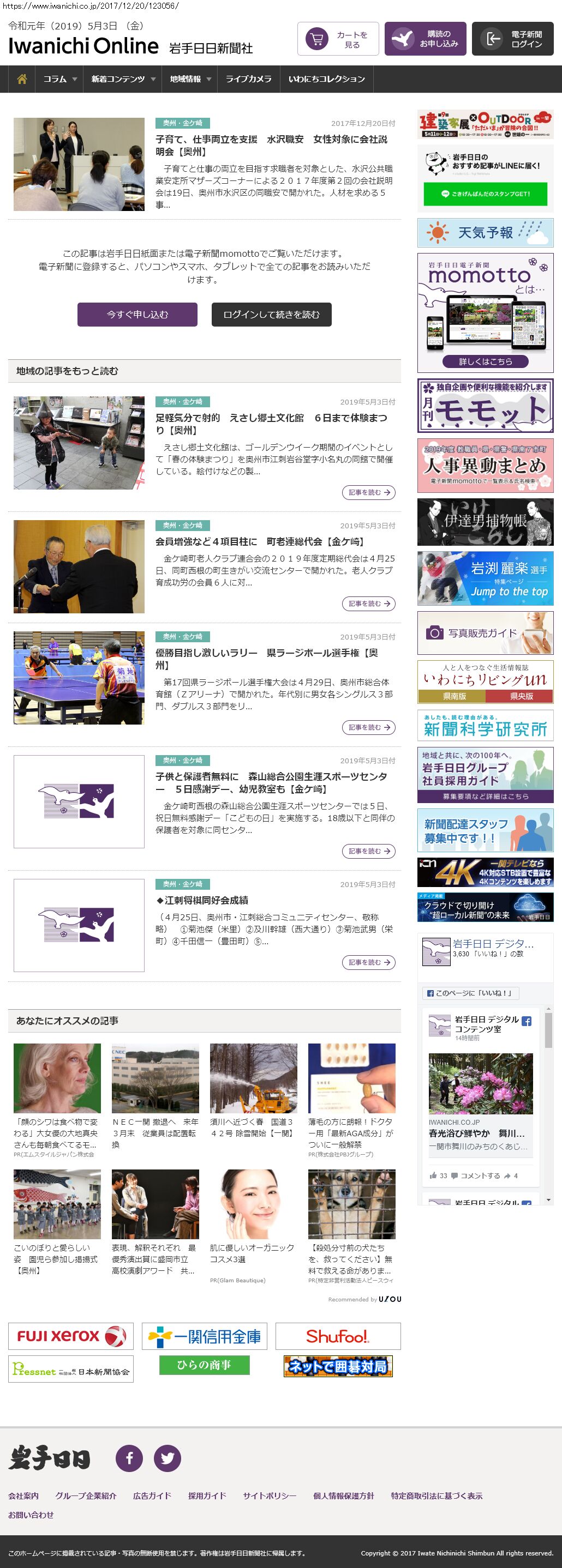Open ライブカメラ page
Image resolution: width=562 pixels, height=1568 pixels.
point(248,79)
